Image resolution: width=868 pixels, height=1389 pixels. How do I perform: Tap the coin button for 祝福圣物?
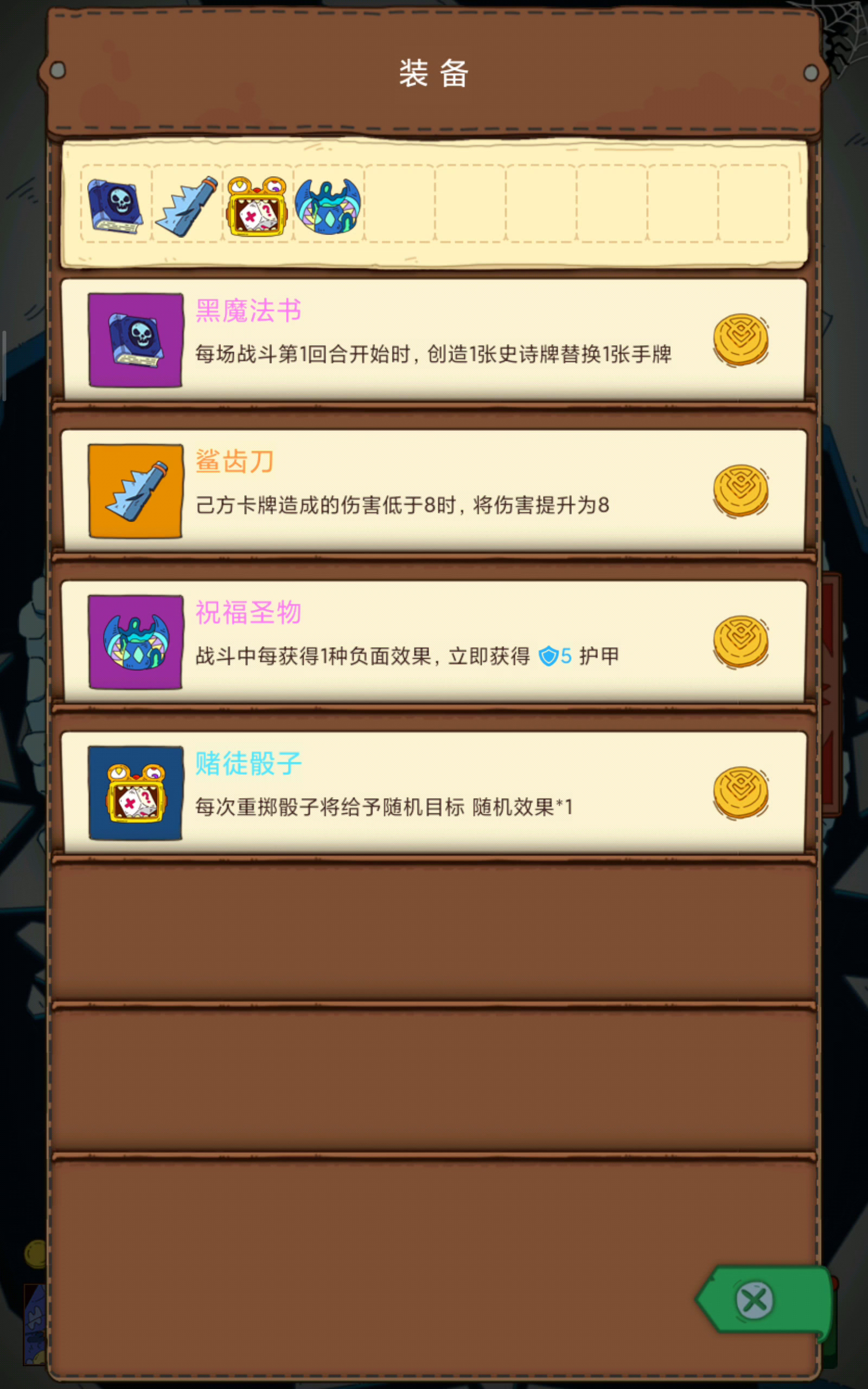pos(741,642)
